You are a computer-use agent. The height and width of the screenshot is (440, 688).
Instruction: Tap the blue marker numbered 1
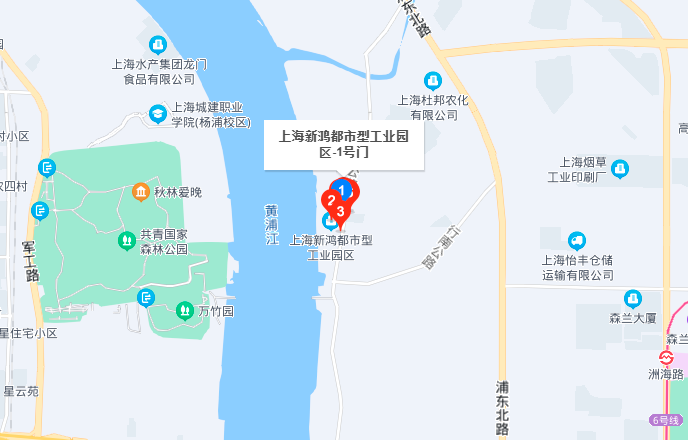343,188
